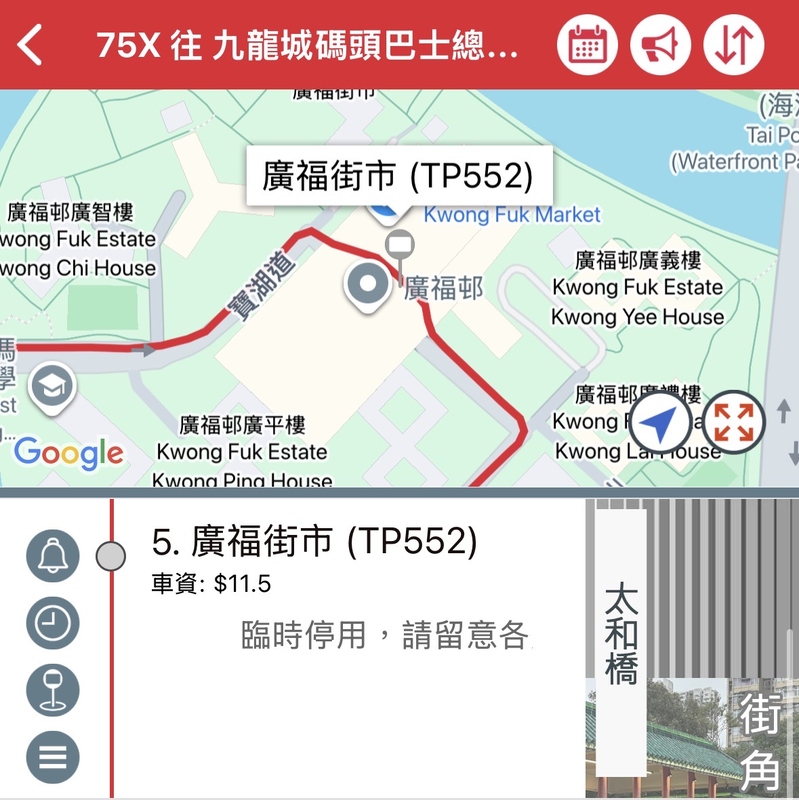This screenshot has height=800, width=799.
Task: Set an alighting reminder with the bell icon
Action: pyautogui.click(x=53, y=555)
